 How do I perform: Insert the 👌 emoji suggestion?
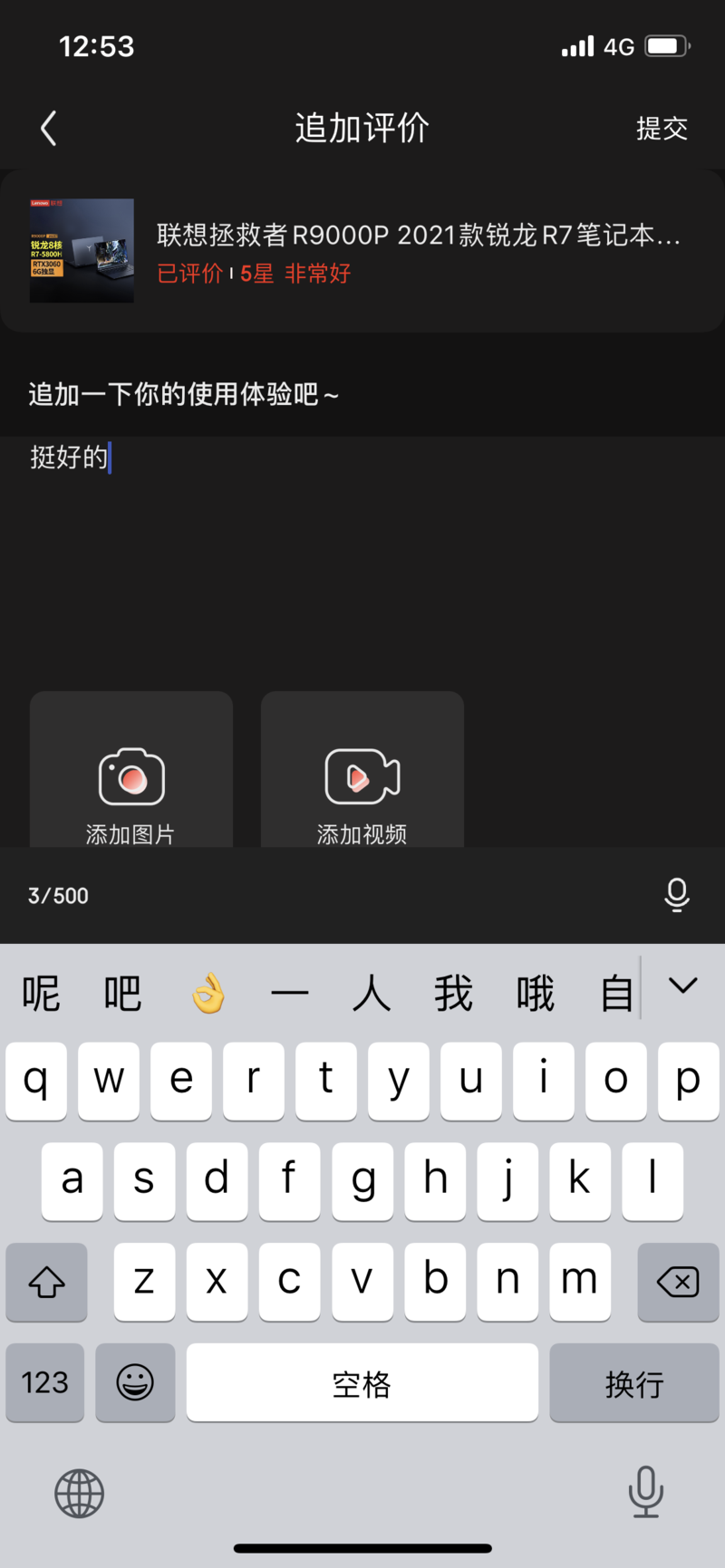(208, 994)
